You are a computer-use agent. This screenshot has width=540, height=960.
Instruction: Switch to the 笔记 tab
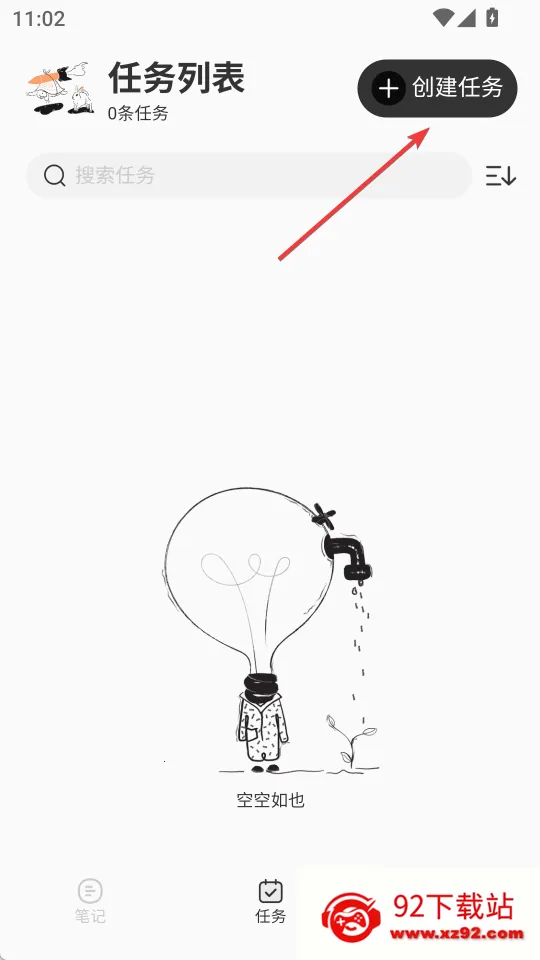pyautogui.click(x=90, y=901)
